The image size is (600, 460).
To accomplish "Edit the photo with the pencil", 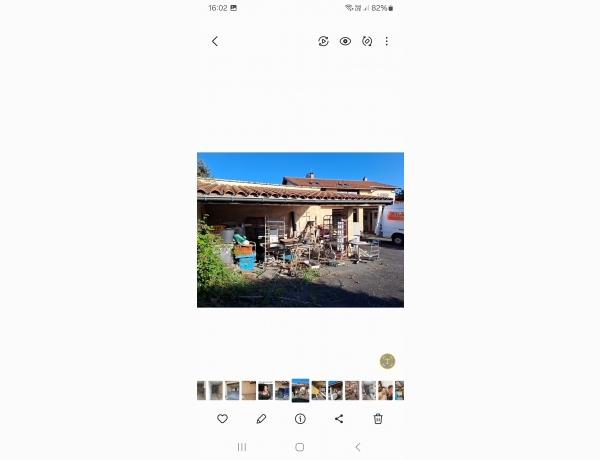I will coord(261,419).
